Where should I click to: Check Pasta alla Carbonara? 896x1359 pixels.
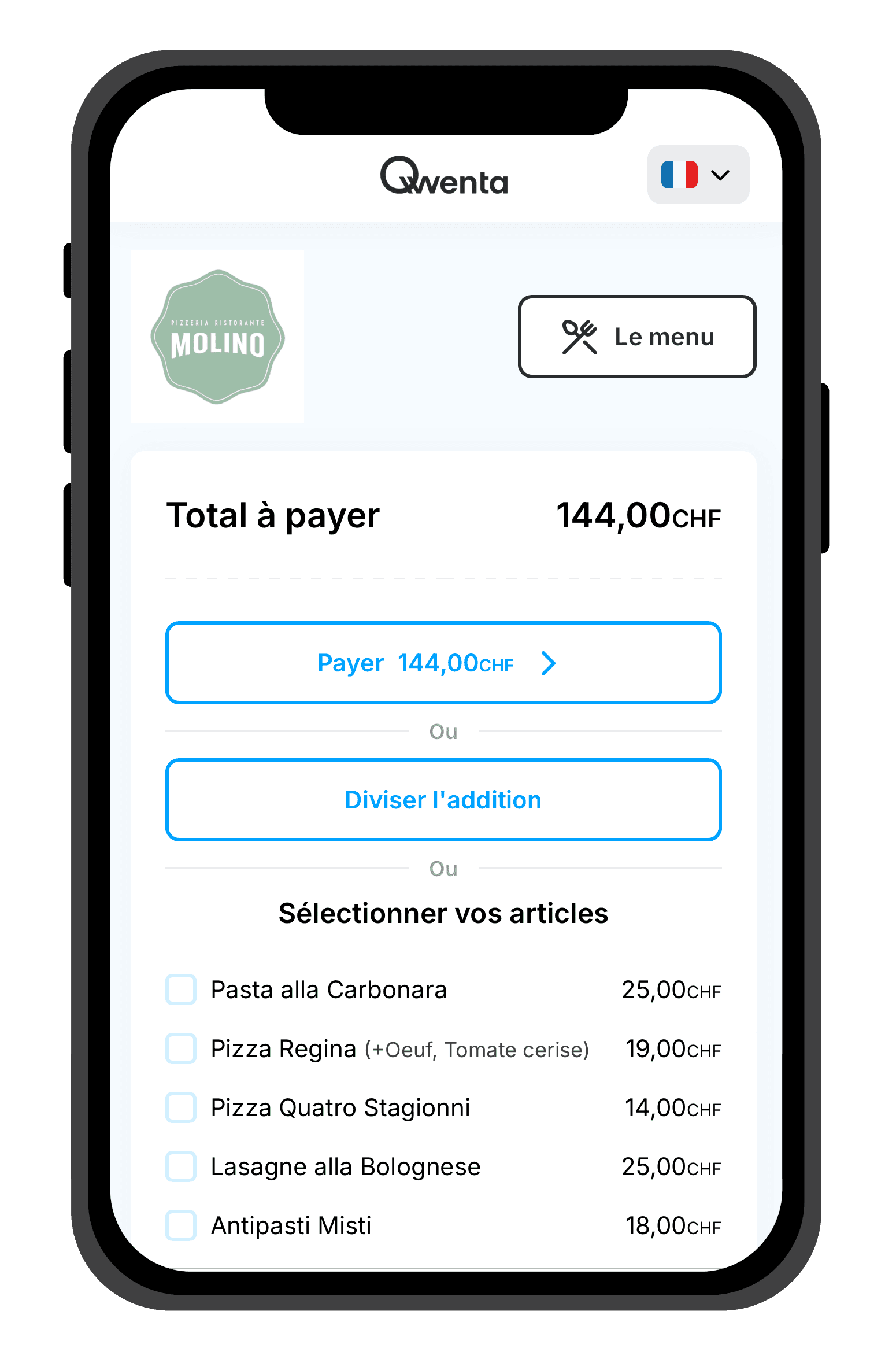pos(181,989)
